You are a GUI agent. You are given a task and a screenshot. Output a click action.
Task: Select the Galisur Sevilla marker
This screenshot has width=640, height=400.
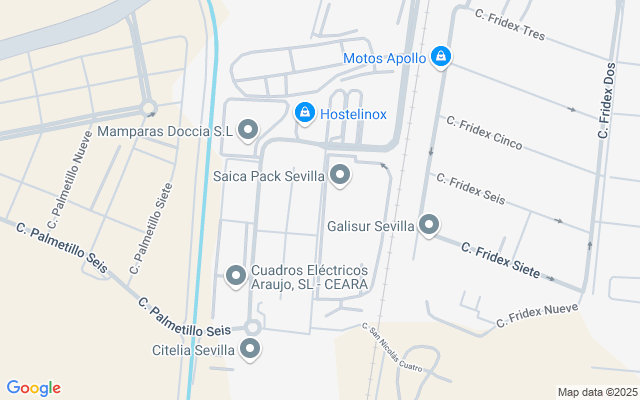tap(429, 225)
